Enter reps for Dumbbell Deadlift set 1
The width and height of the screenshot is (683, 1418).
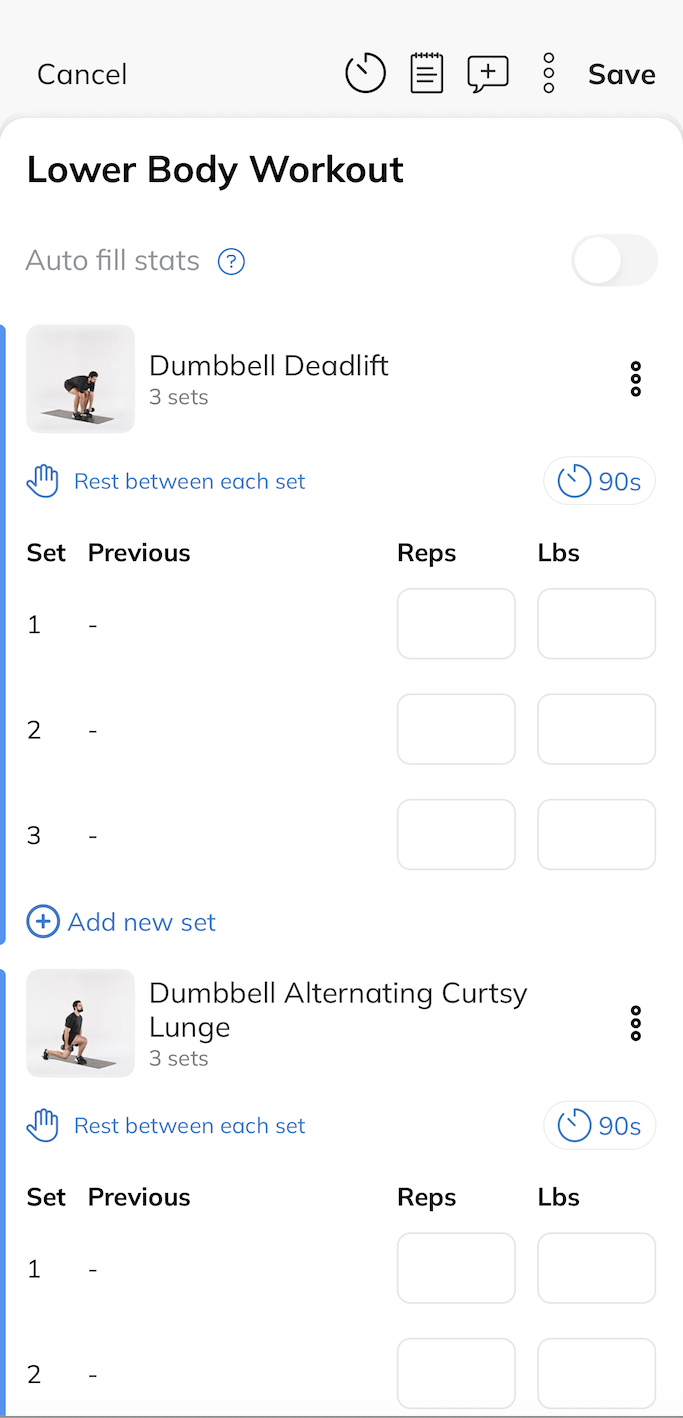(x=456, y=624)
